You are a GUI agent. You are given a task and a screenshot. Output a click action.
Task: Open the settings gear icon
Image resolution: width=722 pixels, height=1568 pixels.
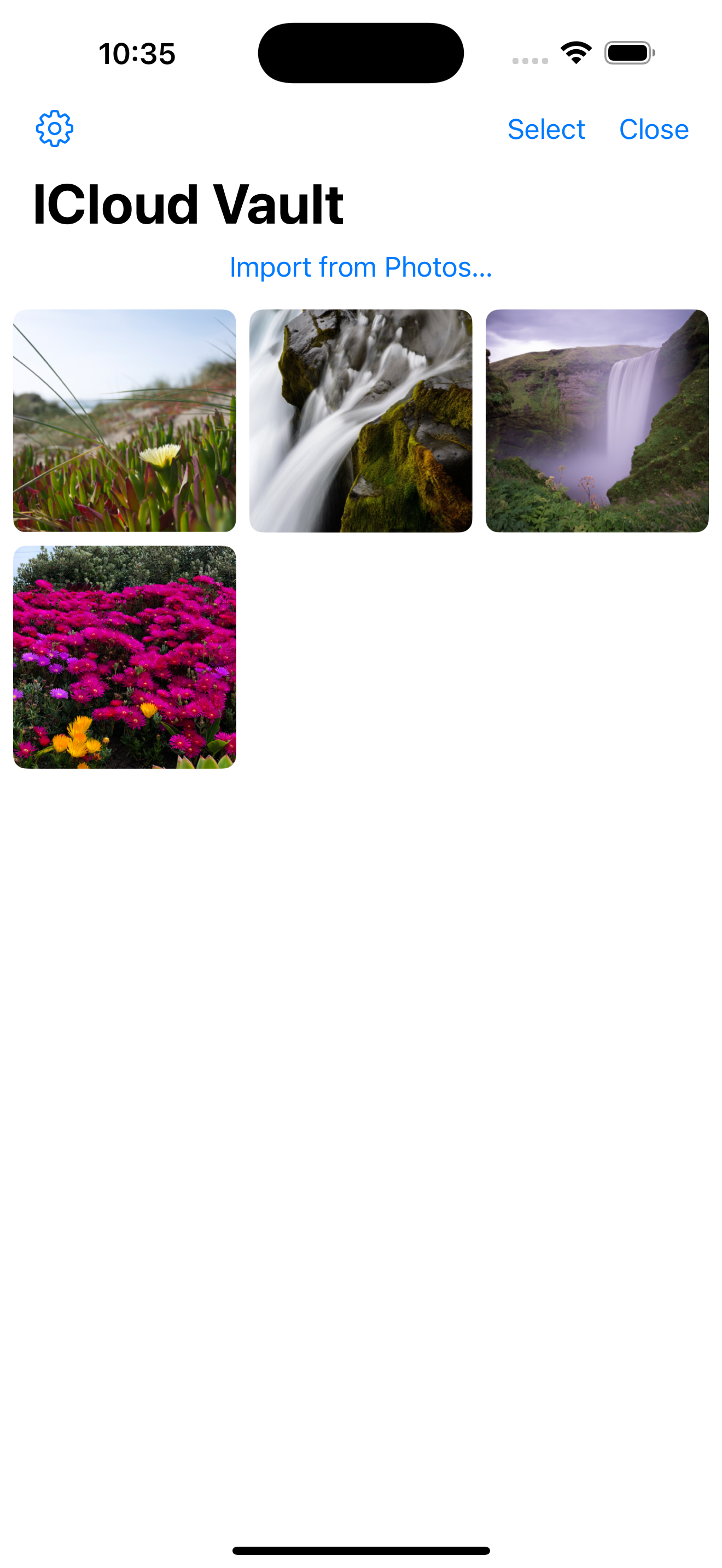coord(55,128)
